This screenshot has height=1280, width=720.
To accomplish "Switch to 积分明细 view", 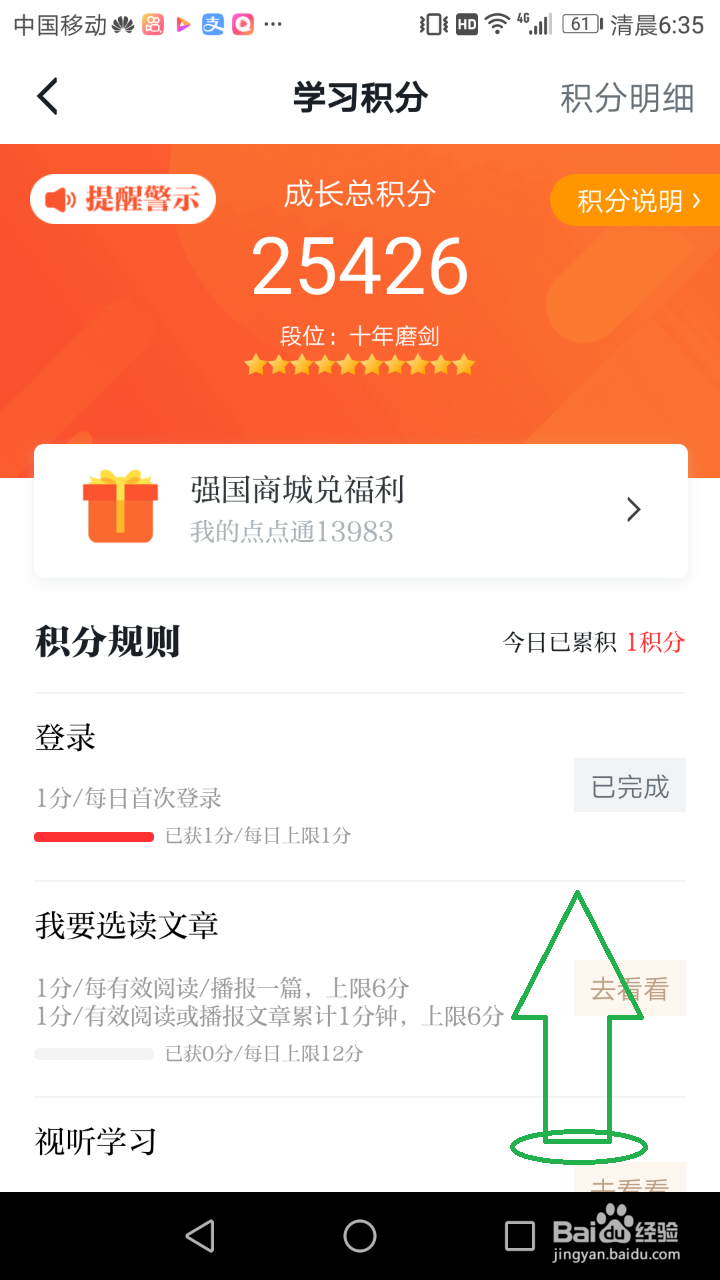I will (626, 97).
